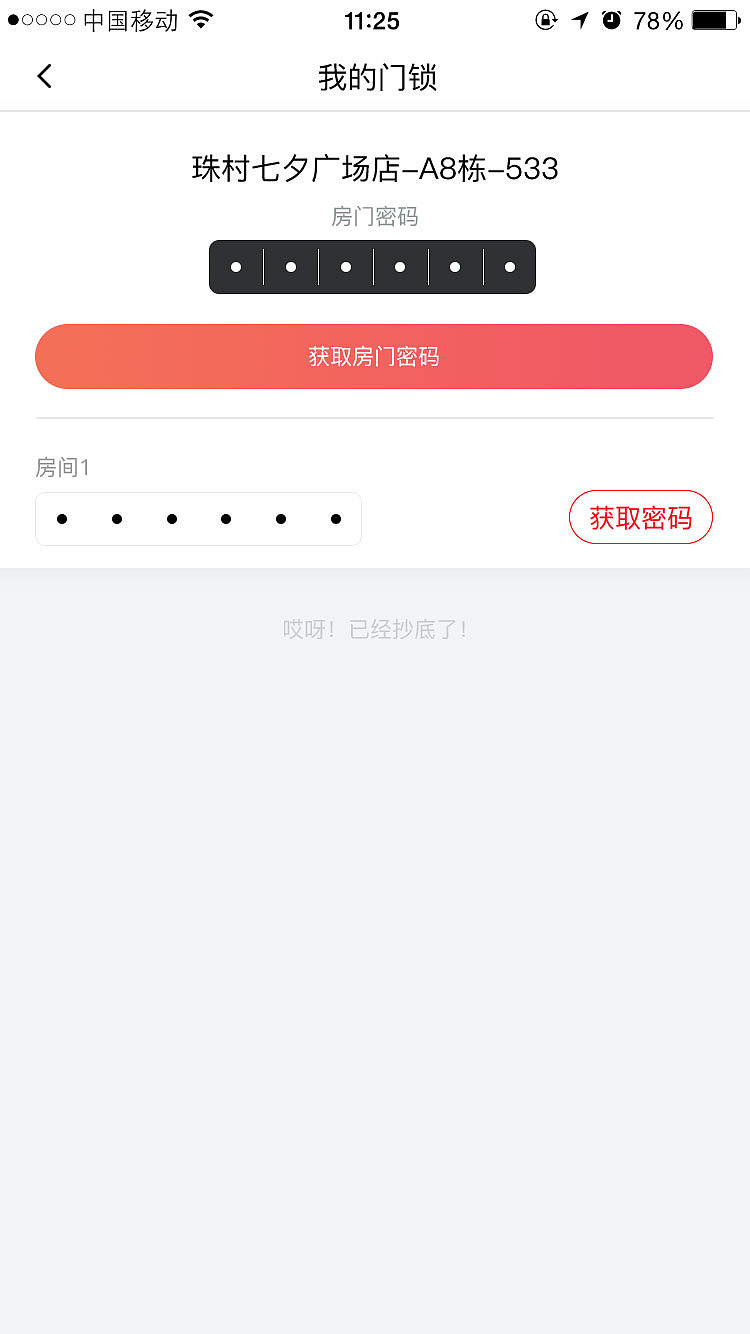Tap the 获取房门密码 button
Screen dimensions: 750x1334
click(x=374, y=357)
